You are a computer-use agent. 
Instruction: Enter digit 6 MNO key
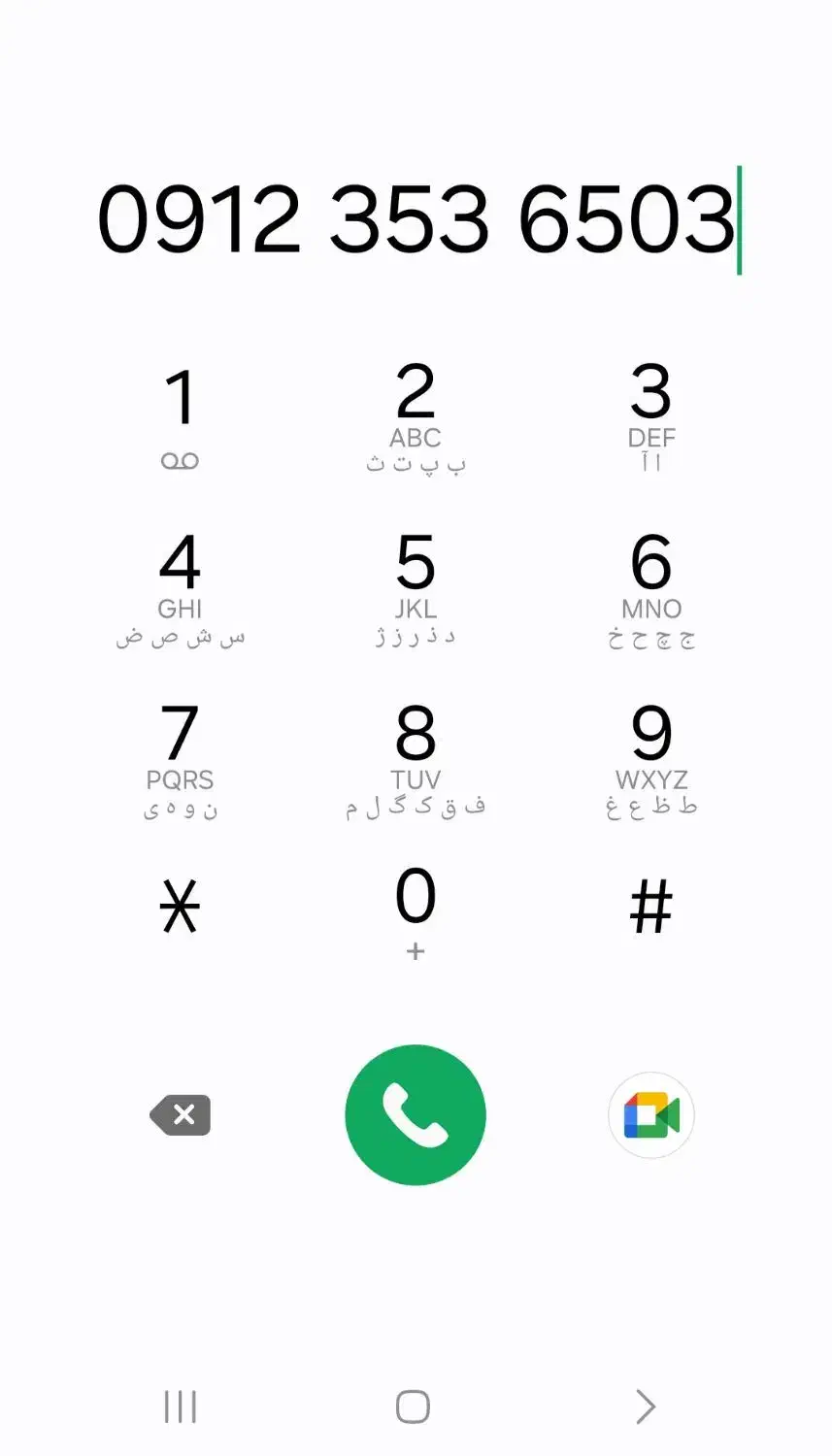[x=651, y=589]
